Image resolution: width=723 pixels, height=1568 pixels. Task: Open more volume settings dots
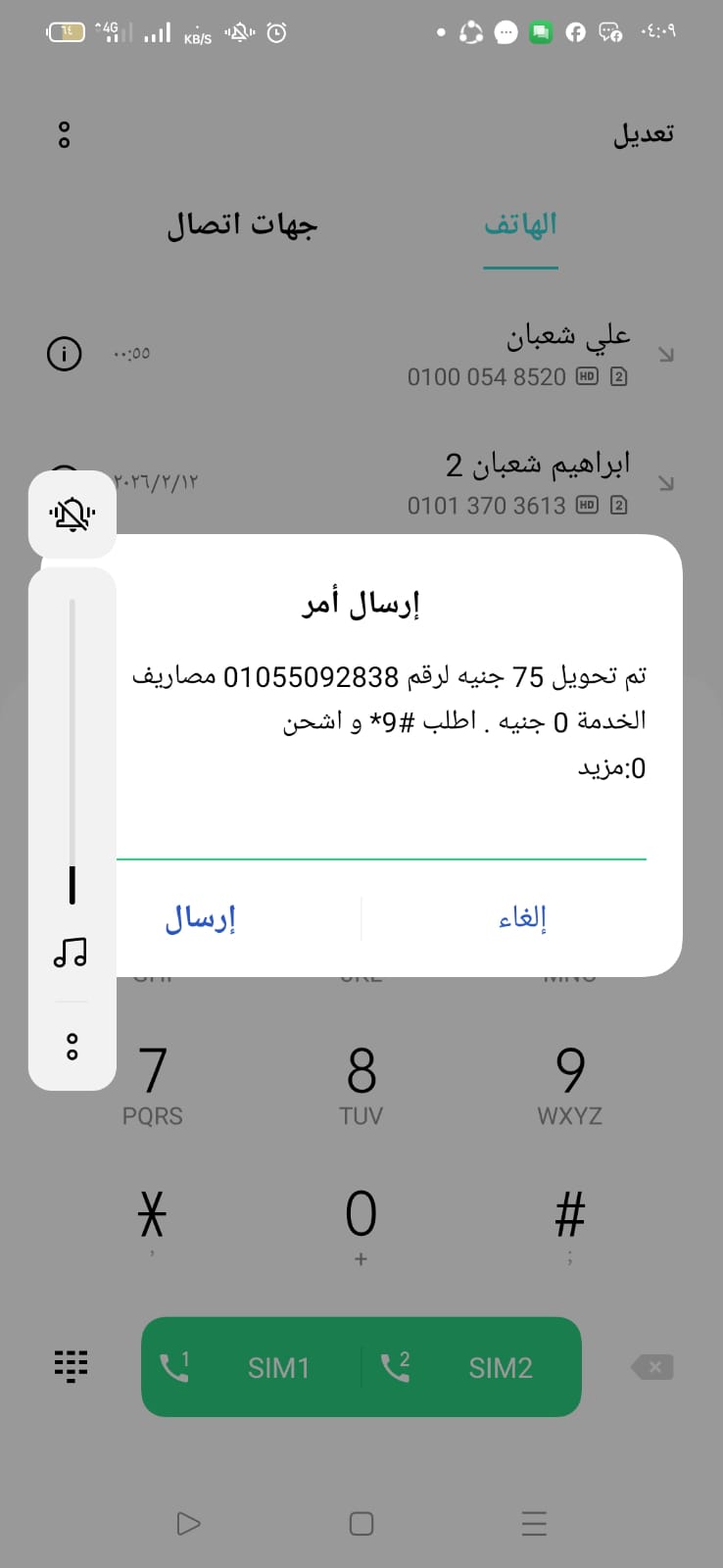coord(72,1047)
